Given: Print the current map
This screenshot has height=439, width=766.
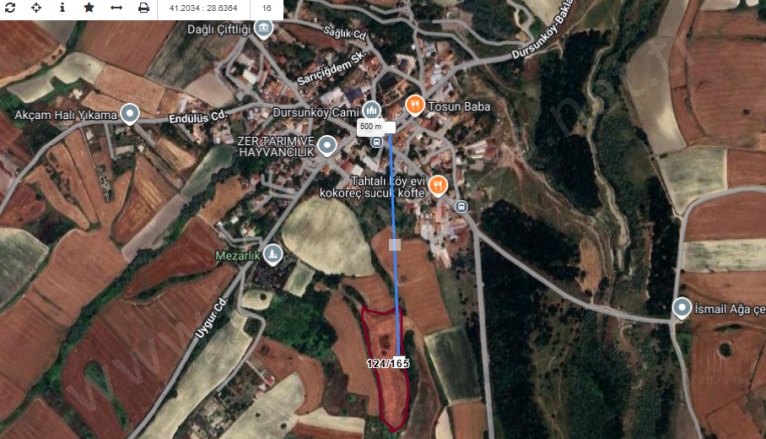Looking at the screenshot, I should click(143, 7).
